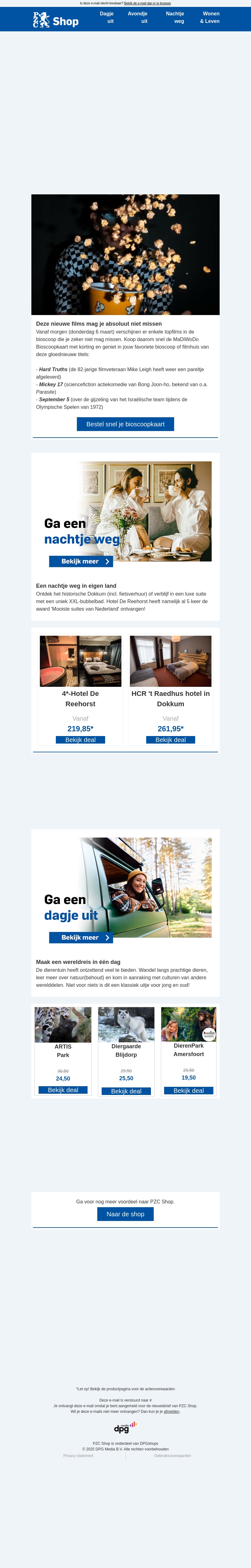Image resolution: width=251 pixels, height=1568 pixels.
Task: View the ARTIS Park deal
Action: 63,1090
